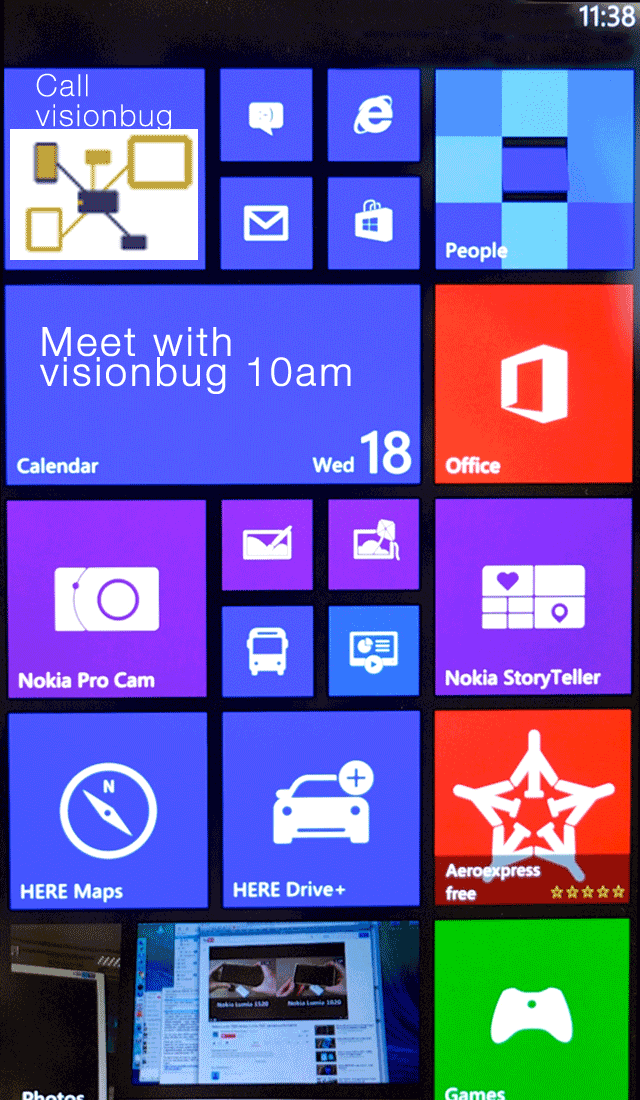Open the Mail envelope tile

pos(266,223)
